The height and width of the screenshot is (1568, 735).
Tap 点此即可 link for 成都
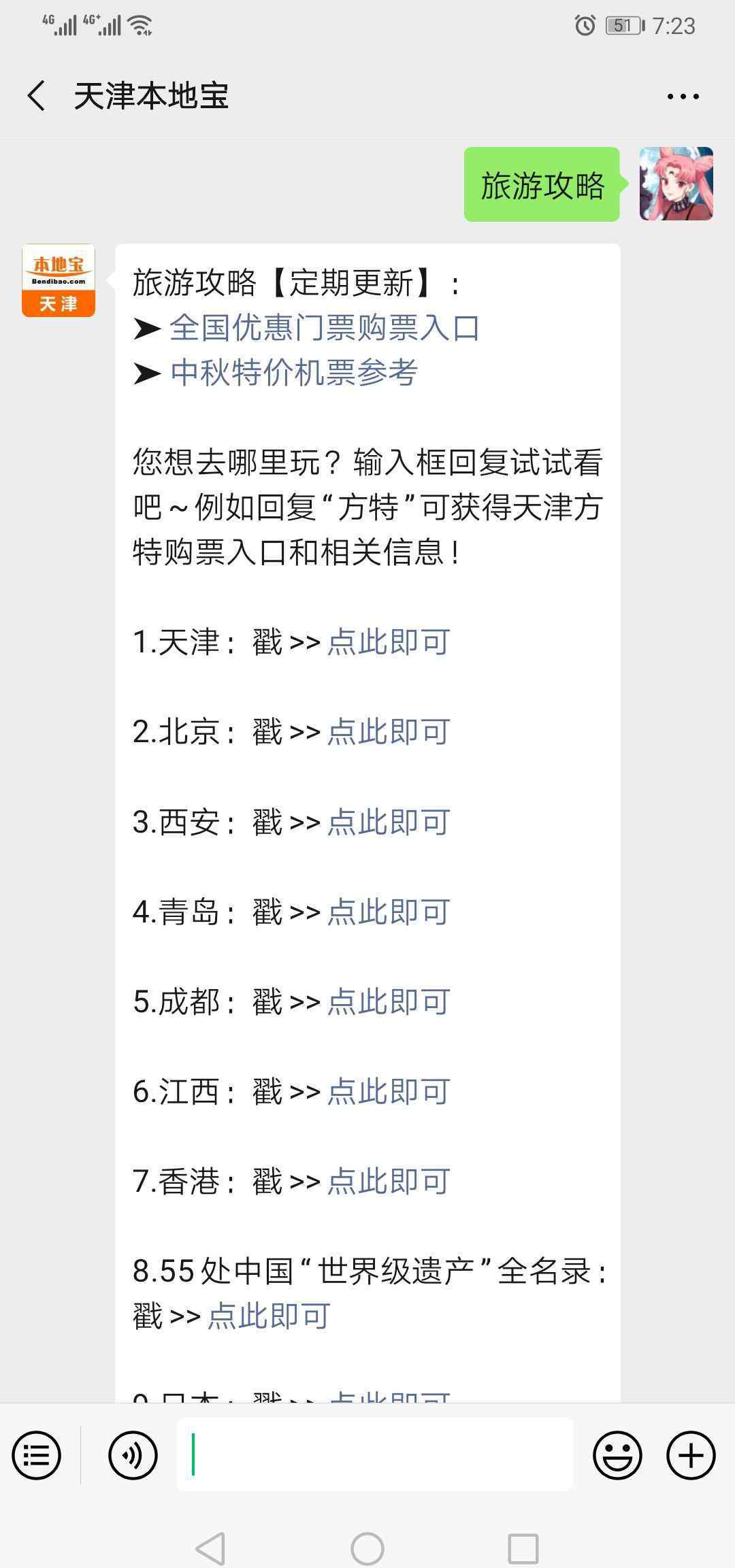click(389, 1001)
